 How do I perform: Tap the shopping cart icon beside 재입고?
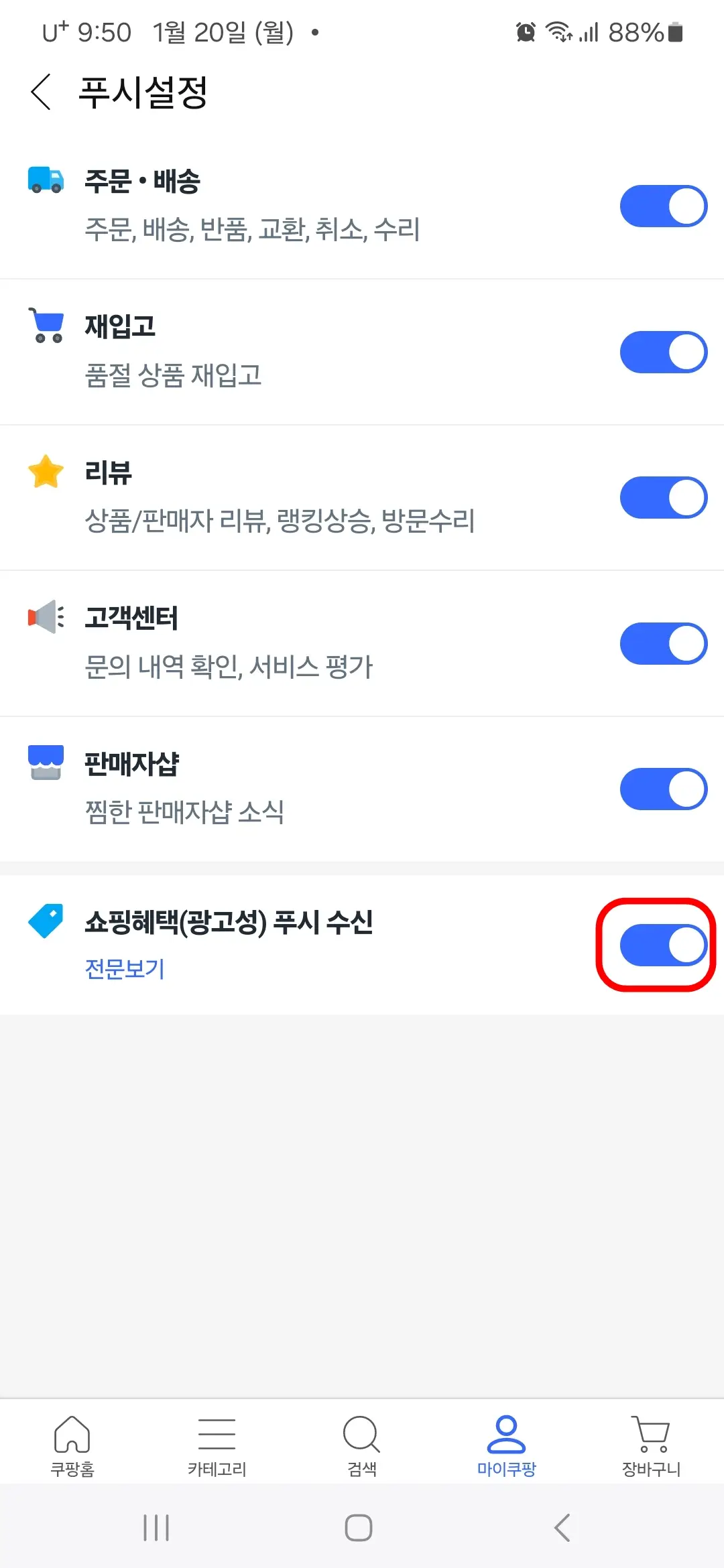point(46,326)
